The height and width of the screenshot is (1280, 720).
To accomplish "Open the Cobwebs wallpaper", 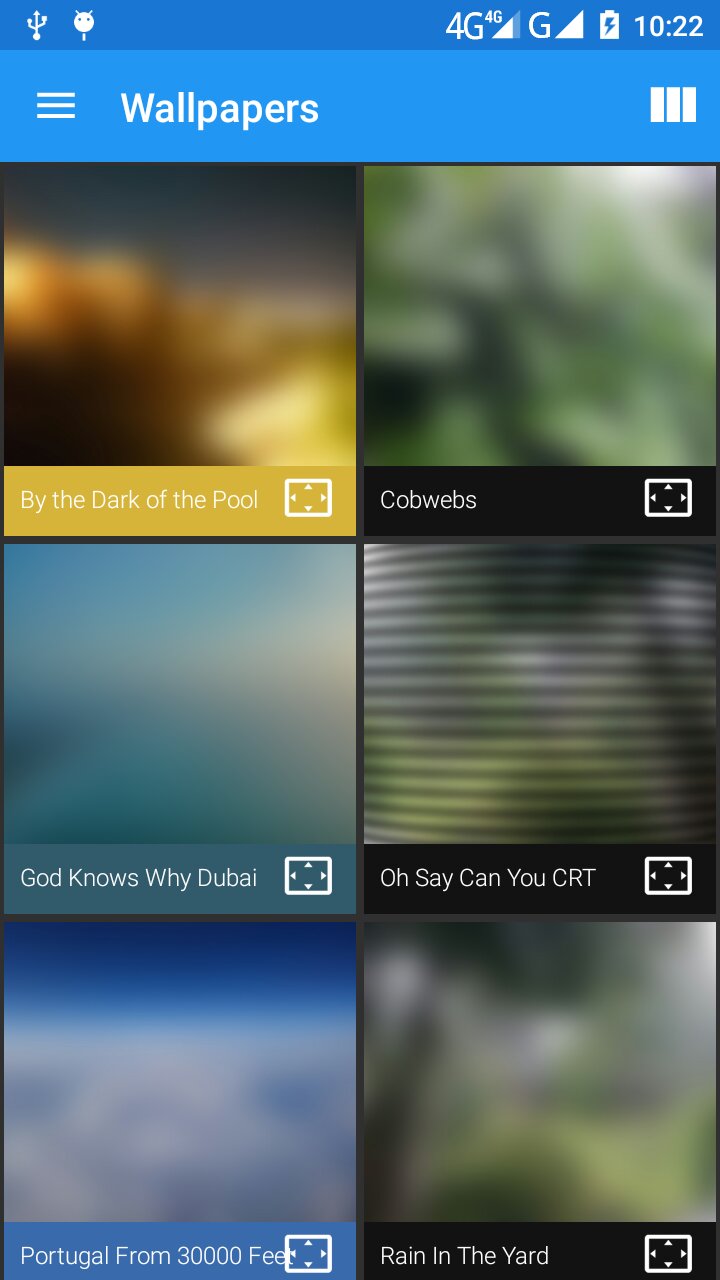I will coord(540,315).
